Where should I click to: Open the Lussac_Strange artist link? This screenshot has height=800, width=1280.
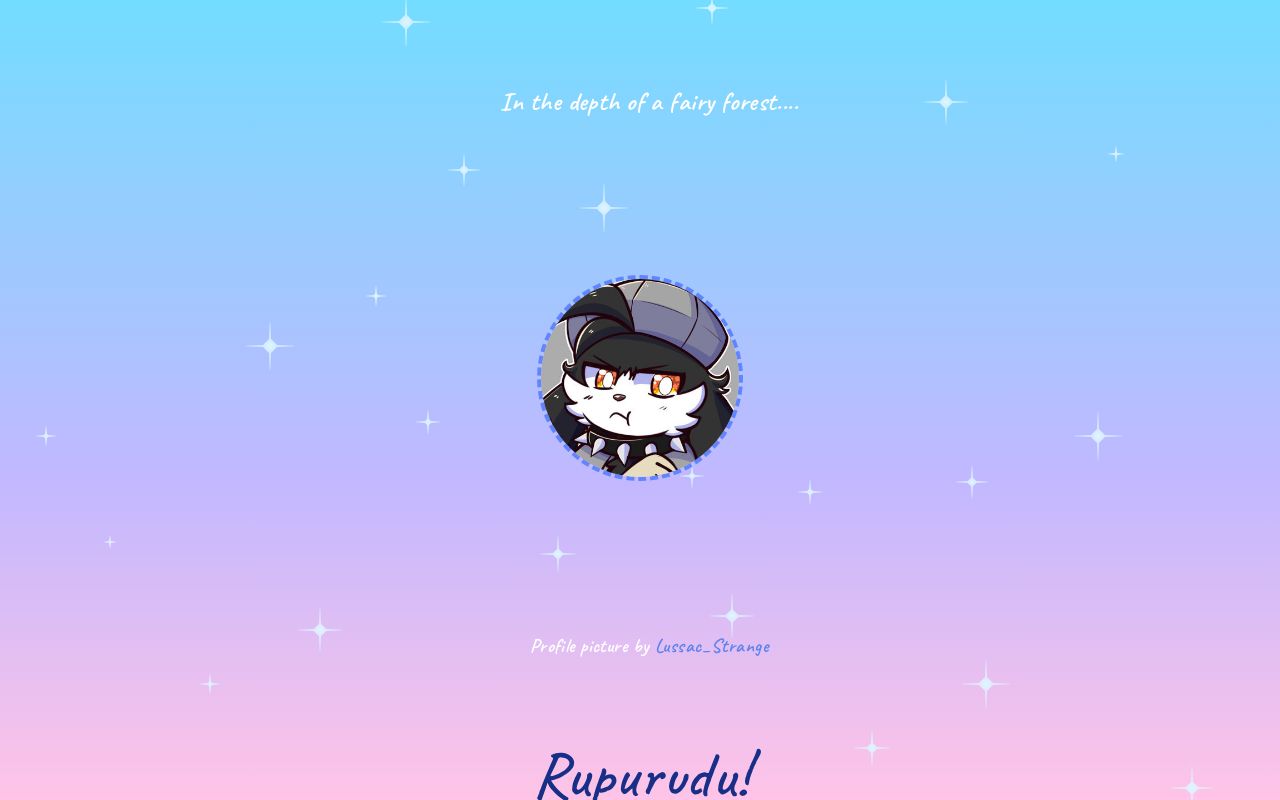712,646
